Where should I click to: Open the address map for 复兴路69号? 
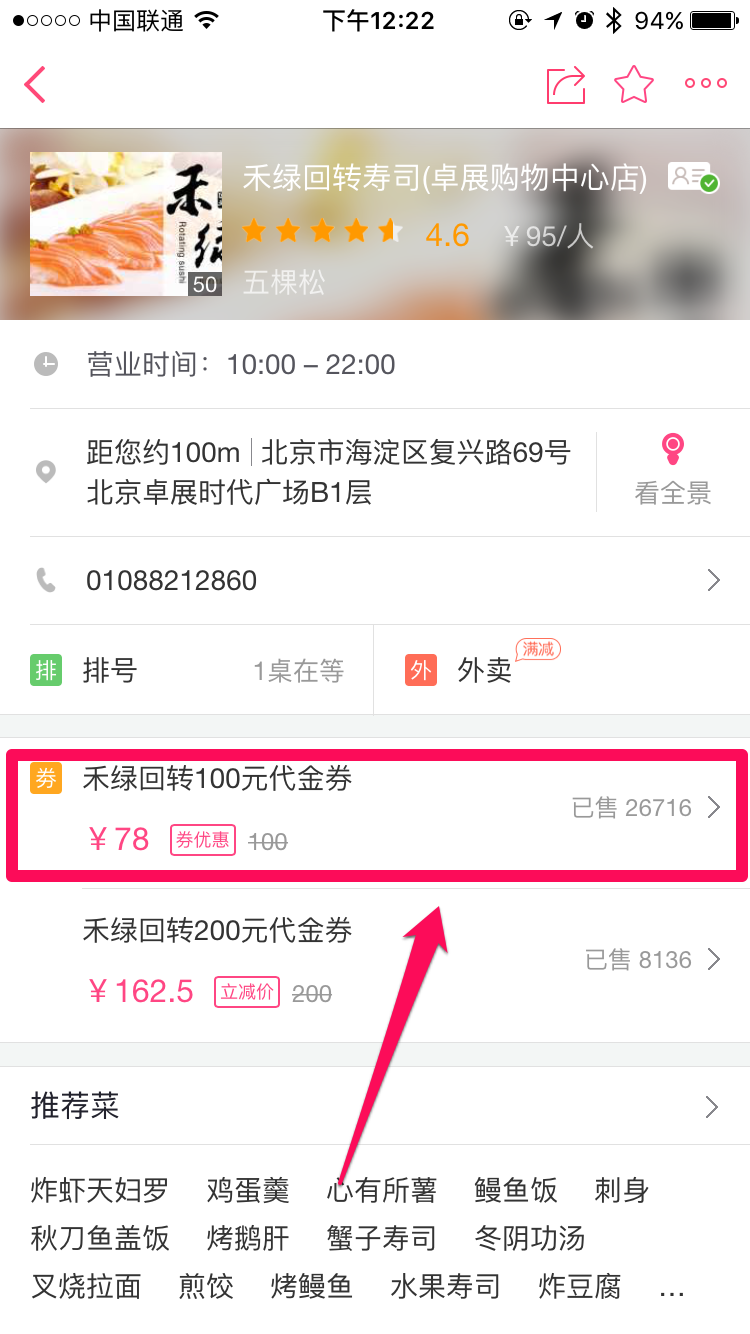click(x=328, y=472)
